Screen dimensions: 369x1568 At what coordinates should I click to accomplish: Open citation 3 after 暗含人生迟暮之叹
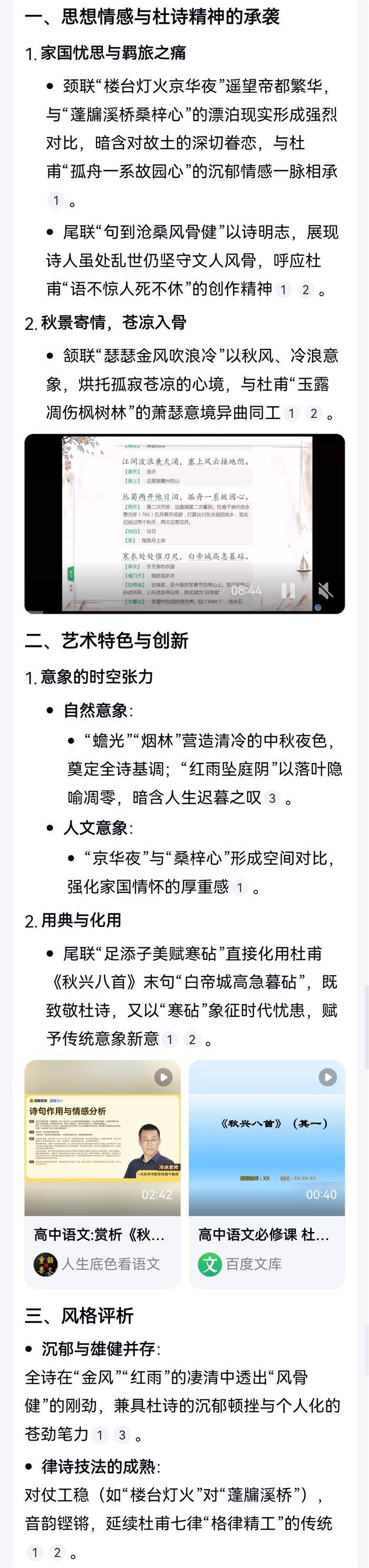pyautogui.click(x=272, y=798)
